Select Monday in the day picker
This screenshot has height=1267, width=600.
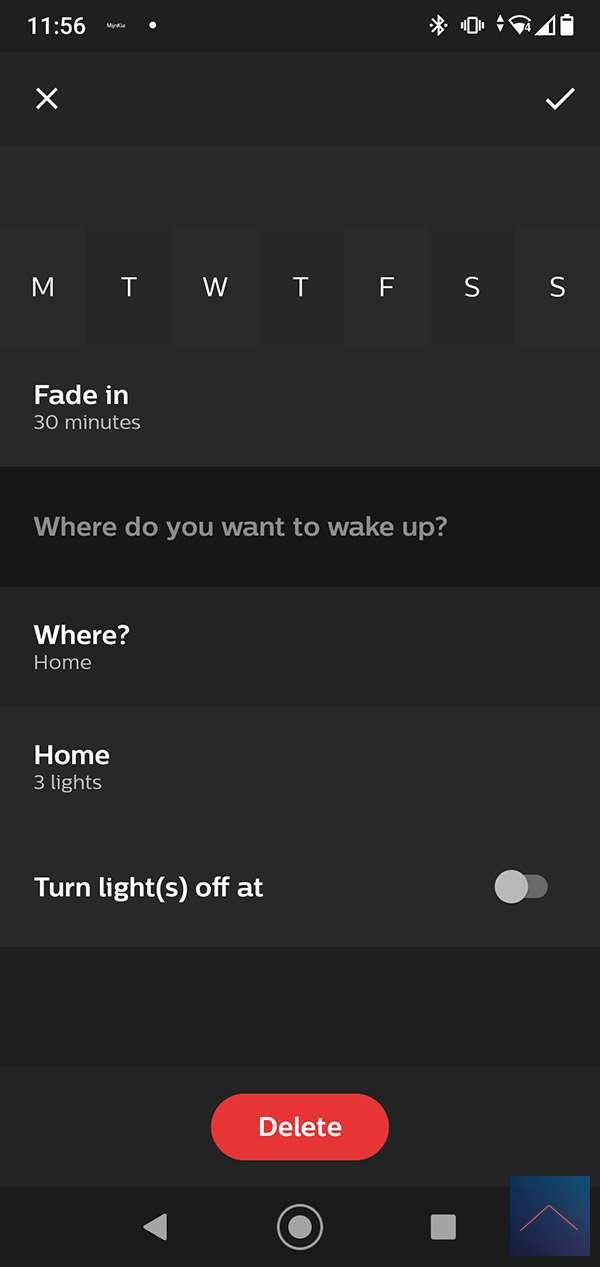[43, 288]
